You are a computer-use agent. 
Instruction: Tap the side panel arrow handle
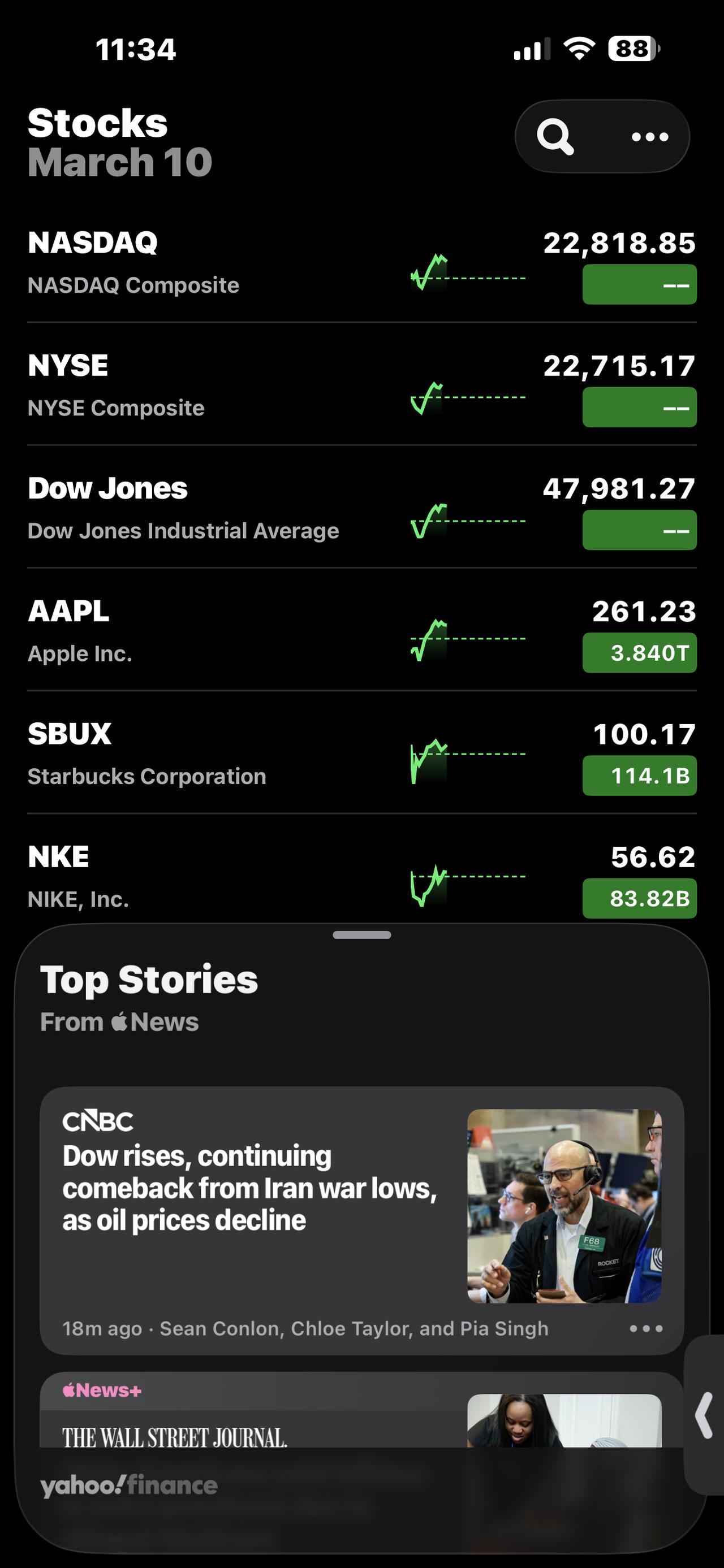click(705, 1415)
